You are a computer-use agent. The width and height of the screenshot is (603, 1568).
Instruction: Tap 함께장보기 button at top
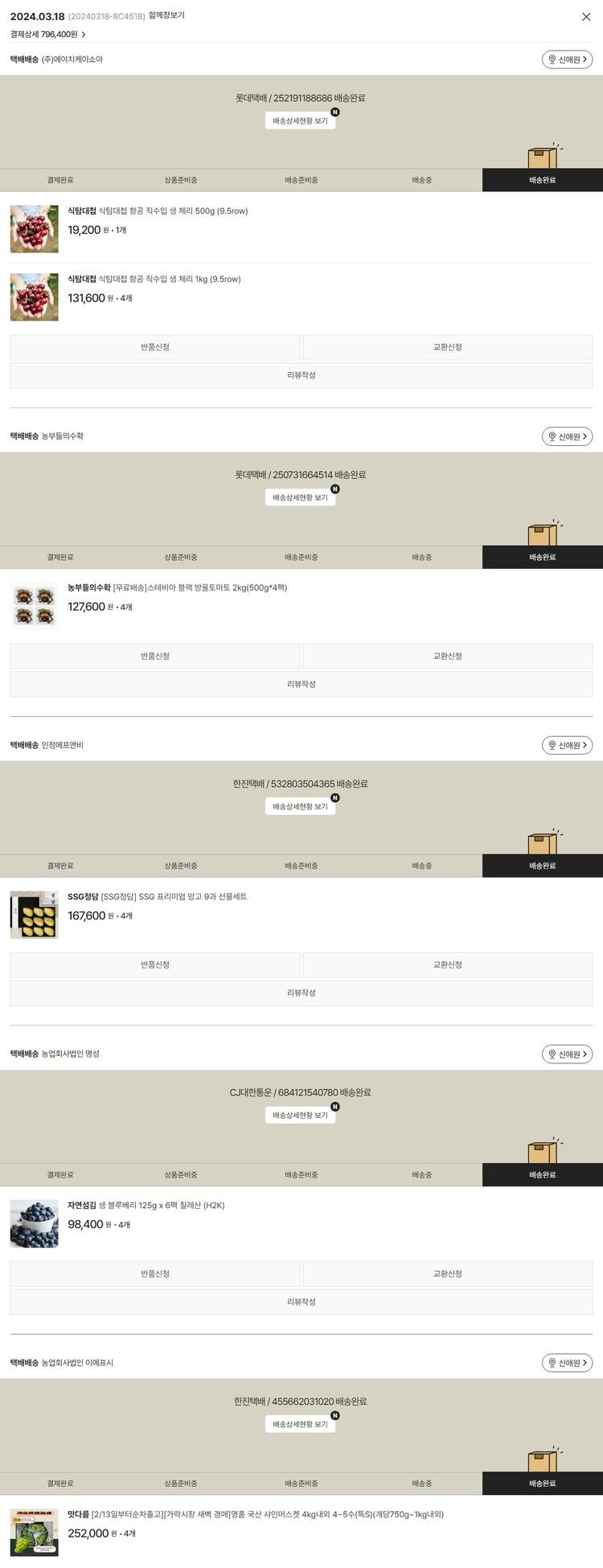[166, 15]
